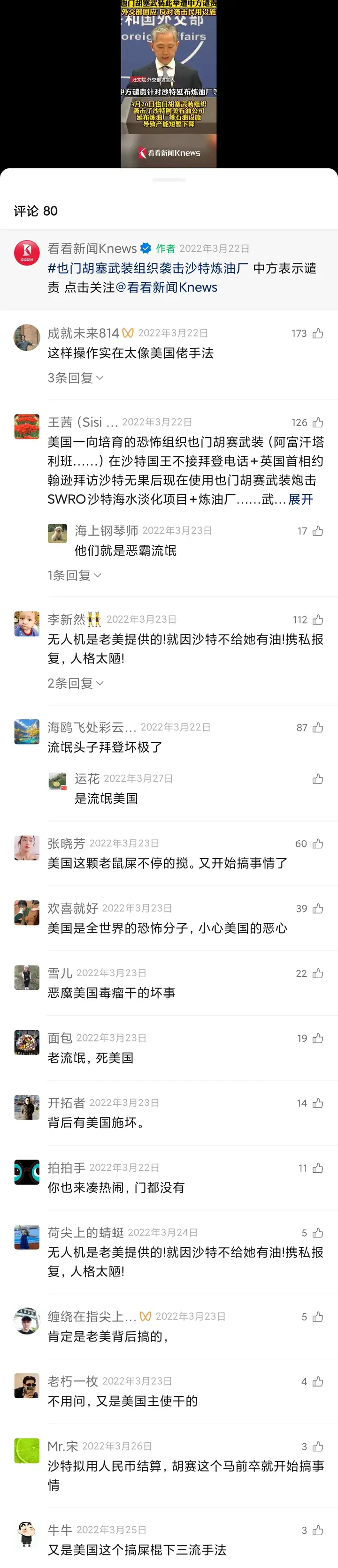The image size is (338, 1568).
Task: Open 欢喜就好's profile avatar
Action: 27,913
